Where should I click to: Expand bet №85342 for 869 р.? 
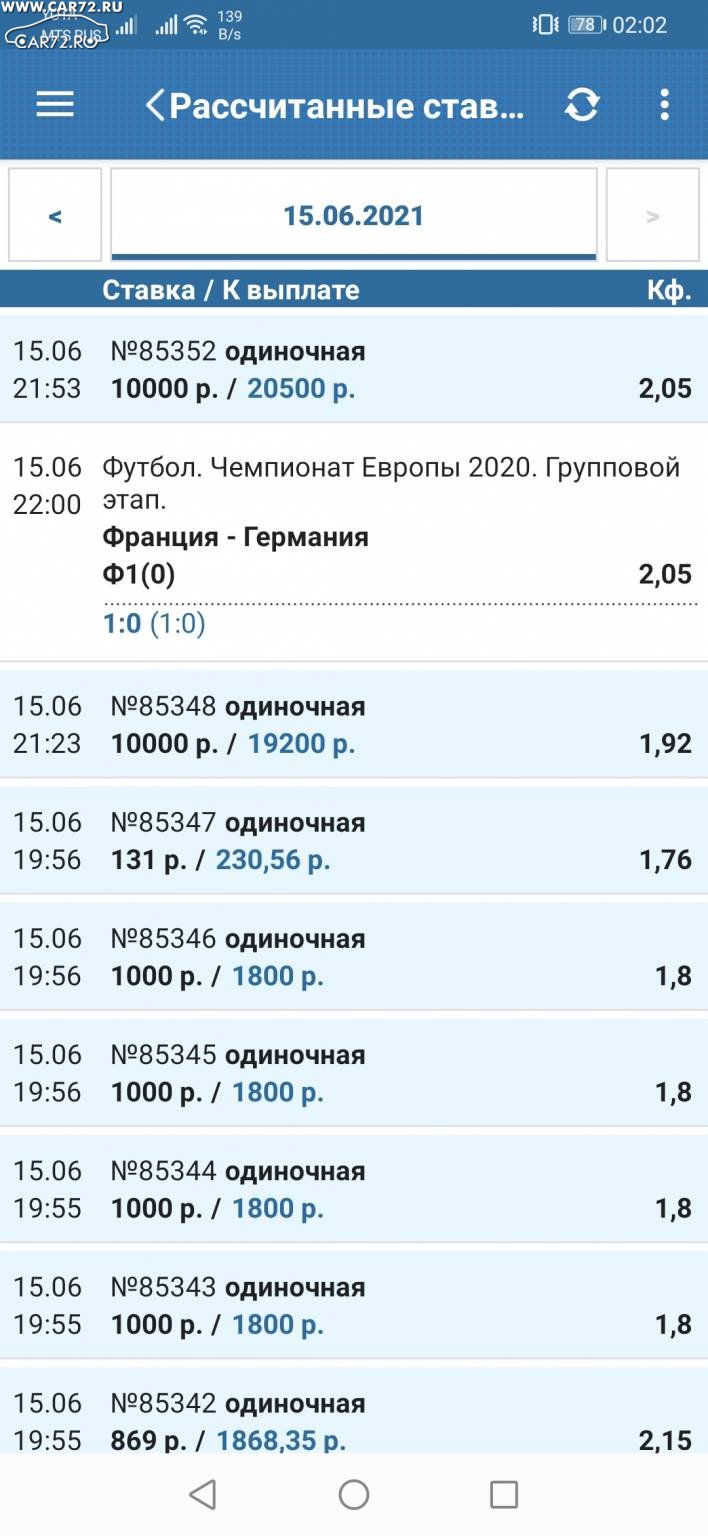point(354,1410)
